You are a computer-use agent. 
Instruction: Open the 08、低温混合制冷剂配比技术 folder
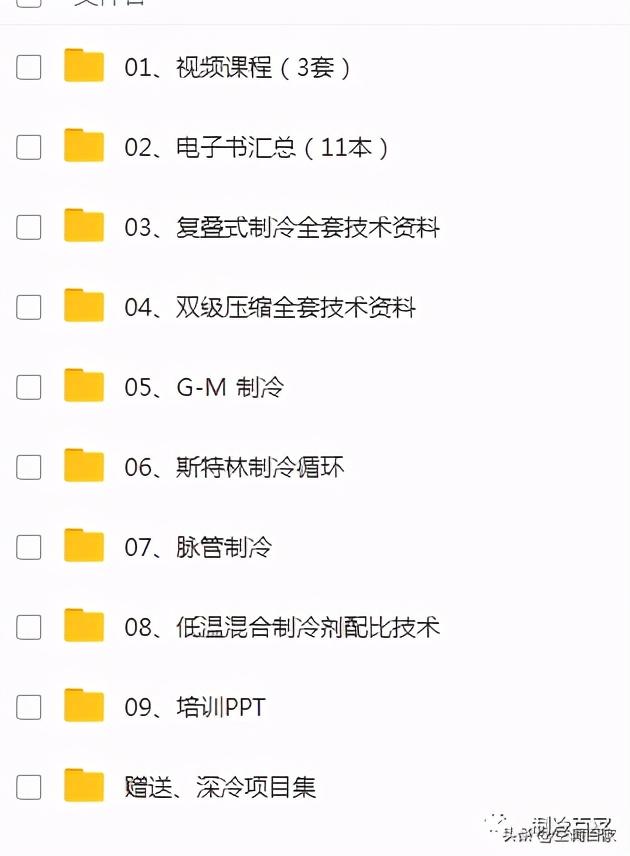pos(282,628)
